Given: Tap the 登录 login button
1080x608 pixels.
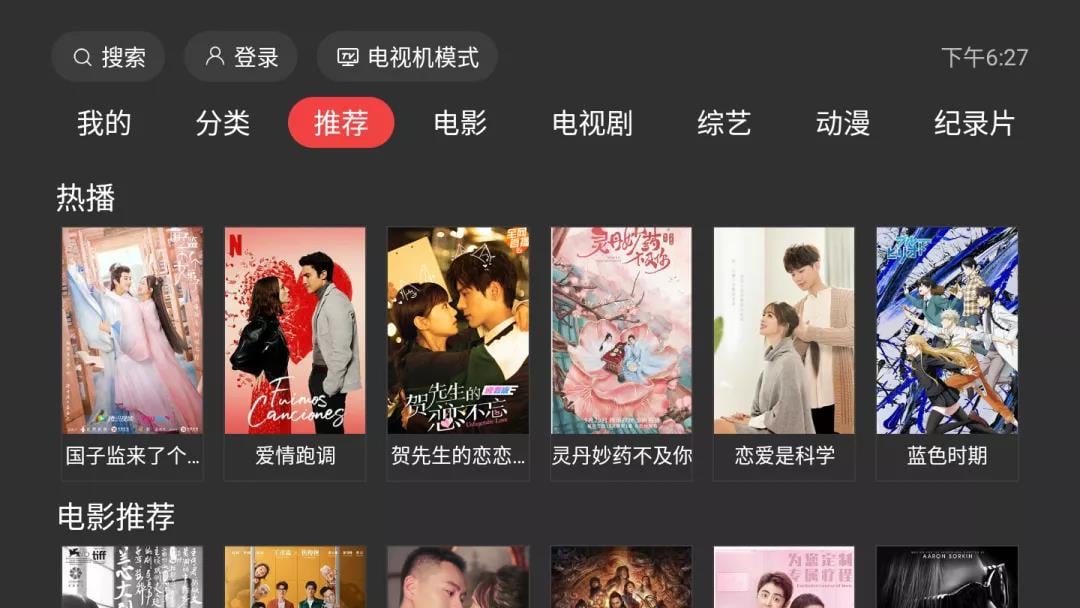Looking at the screenshot, I should [240, 57].
